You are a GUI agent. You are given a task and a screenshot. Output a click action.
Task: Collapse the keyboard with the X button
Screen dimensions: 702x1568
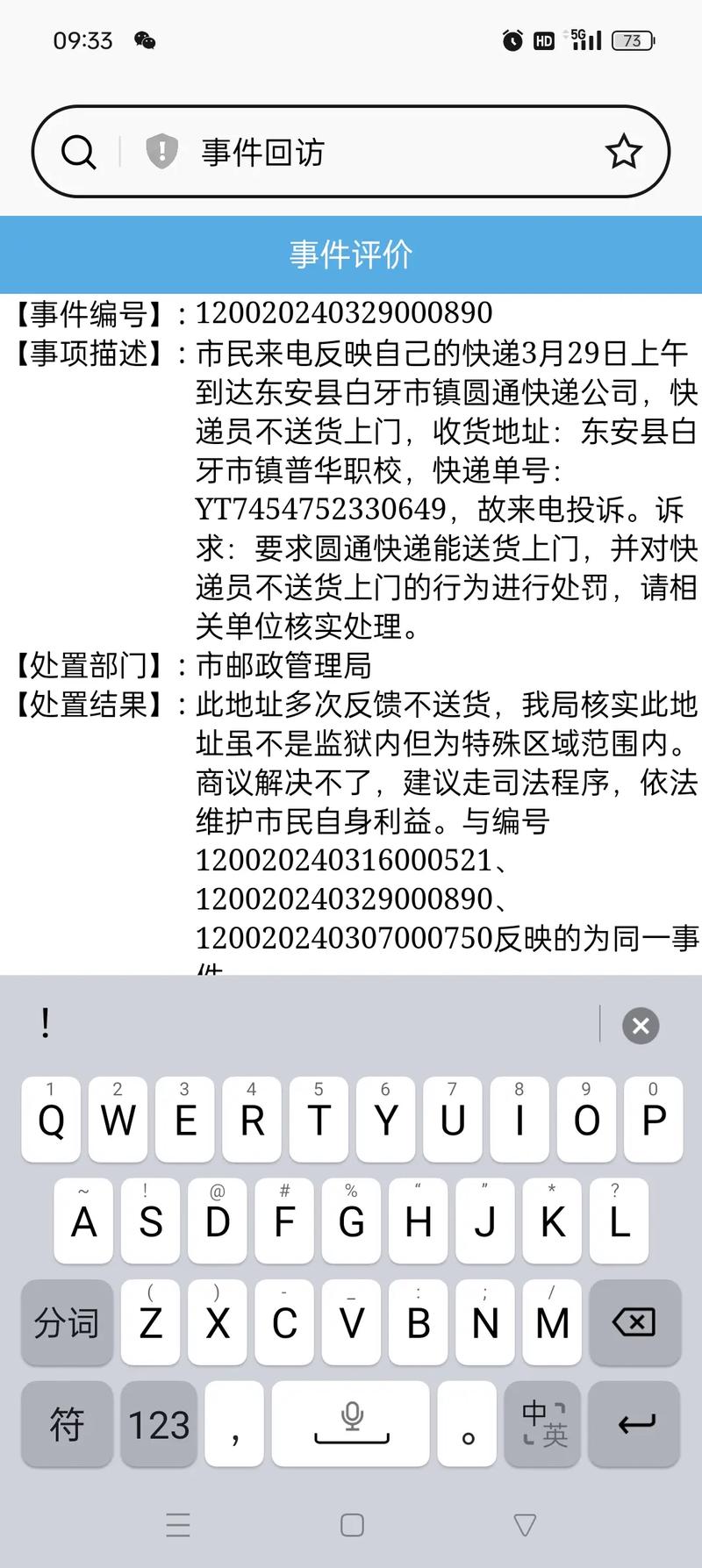pyautogui.click(x=640, y=1026)
